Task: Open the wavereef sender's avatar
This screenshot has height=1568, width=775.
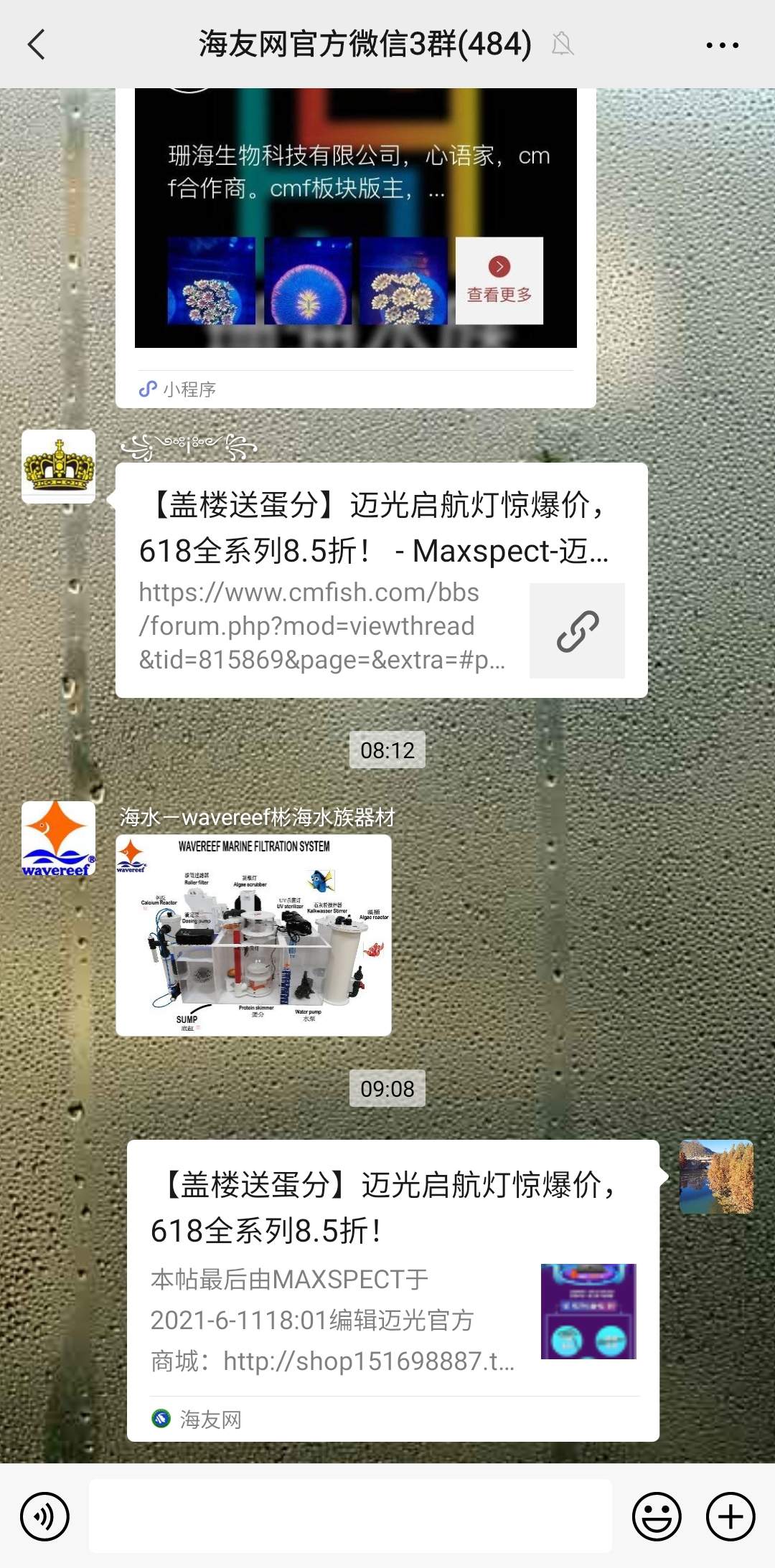Action: (x=58, y=838)
